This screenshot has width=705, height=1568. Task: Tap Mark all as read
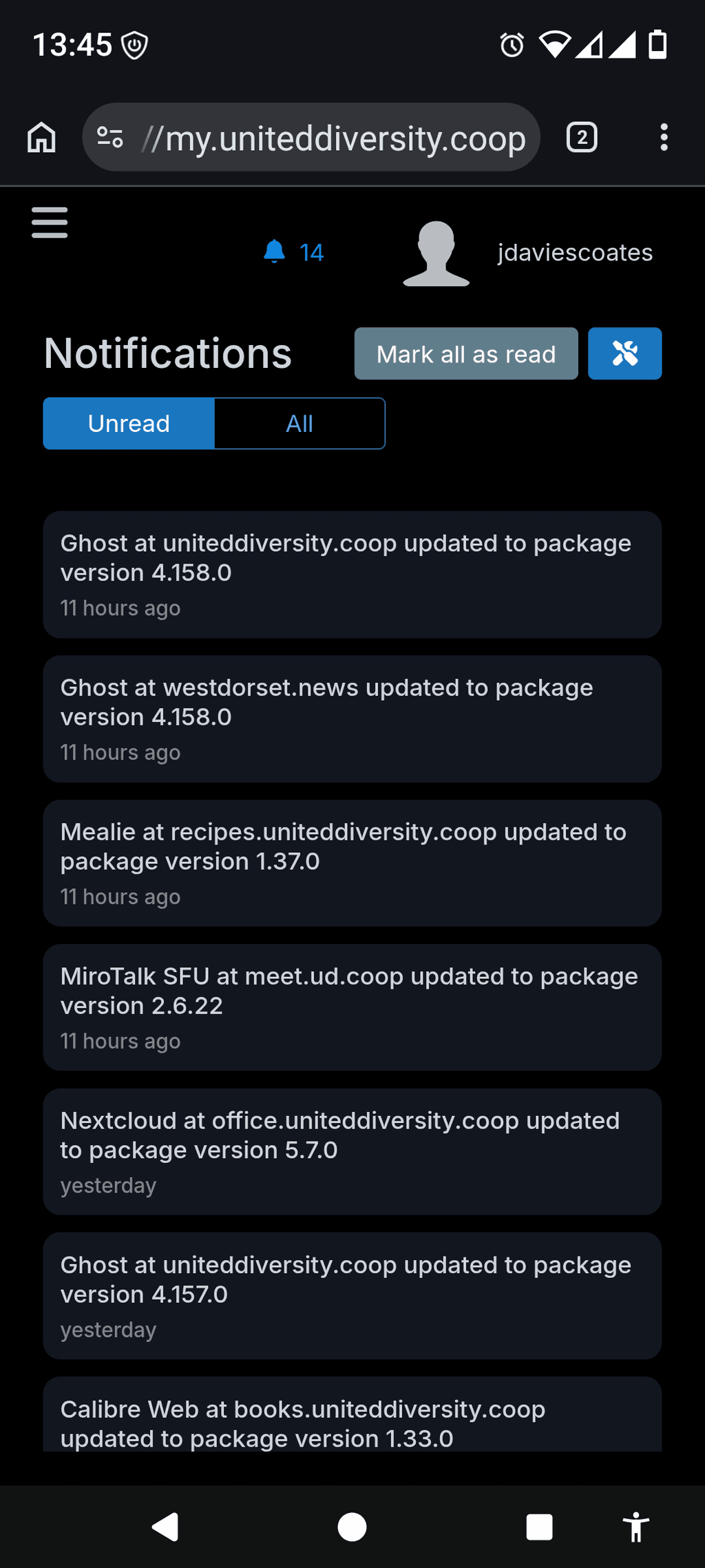tap(465, 354)
